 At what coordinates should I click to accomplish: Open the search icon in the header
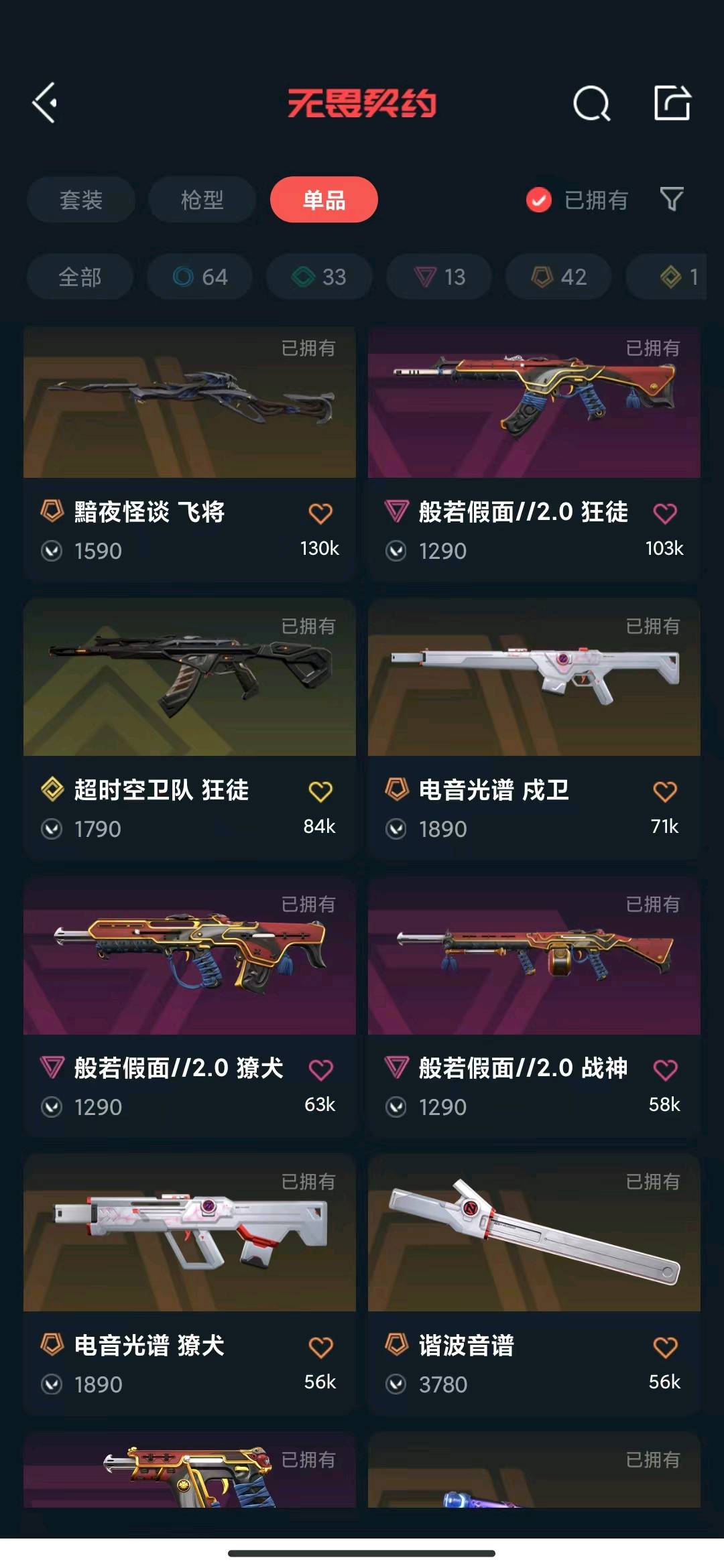coord(591,103)
